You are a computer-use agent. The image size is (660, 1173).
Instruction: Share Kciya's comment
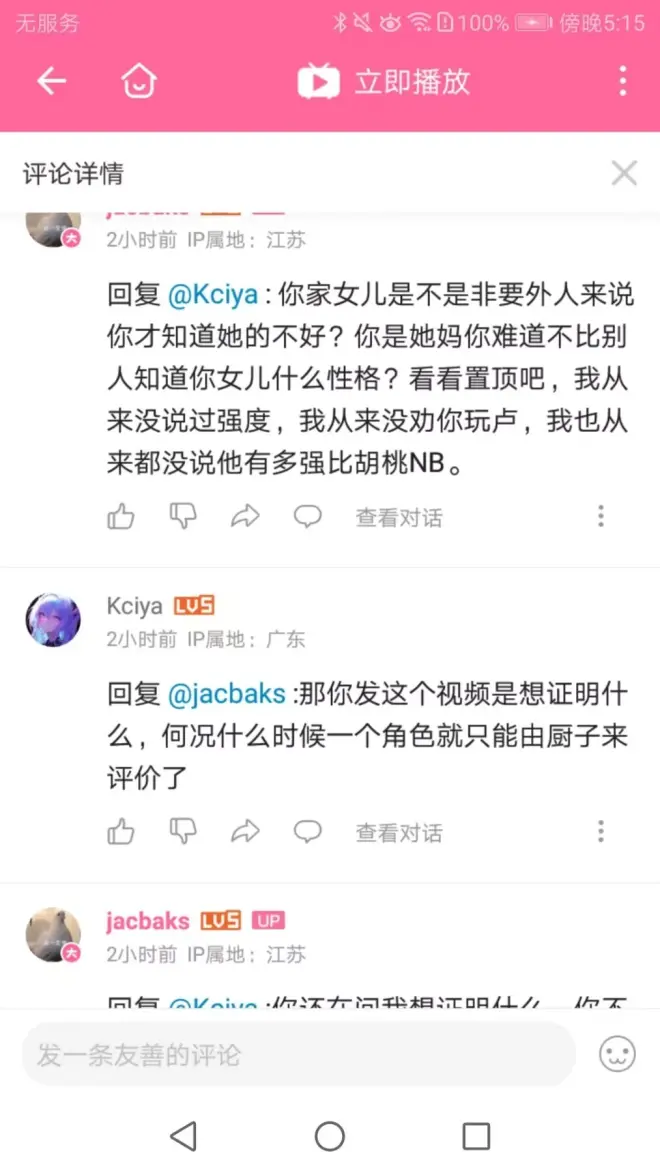tap(245, 831)
